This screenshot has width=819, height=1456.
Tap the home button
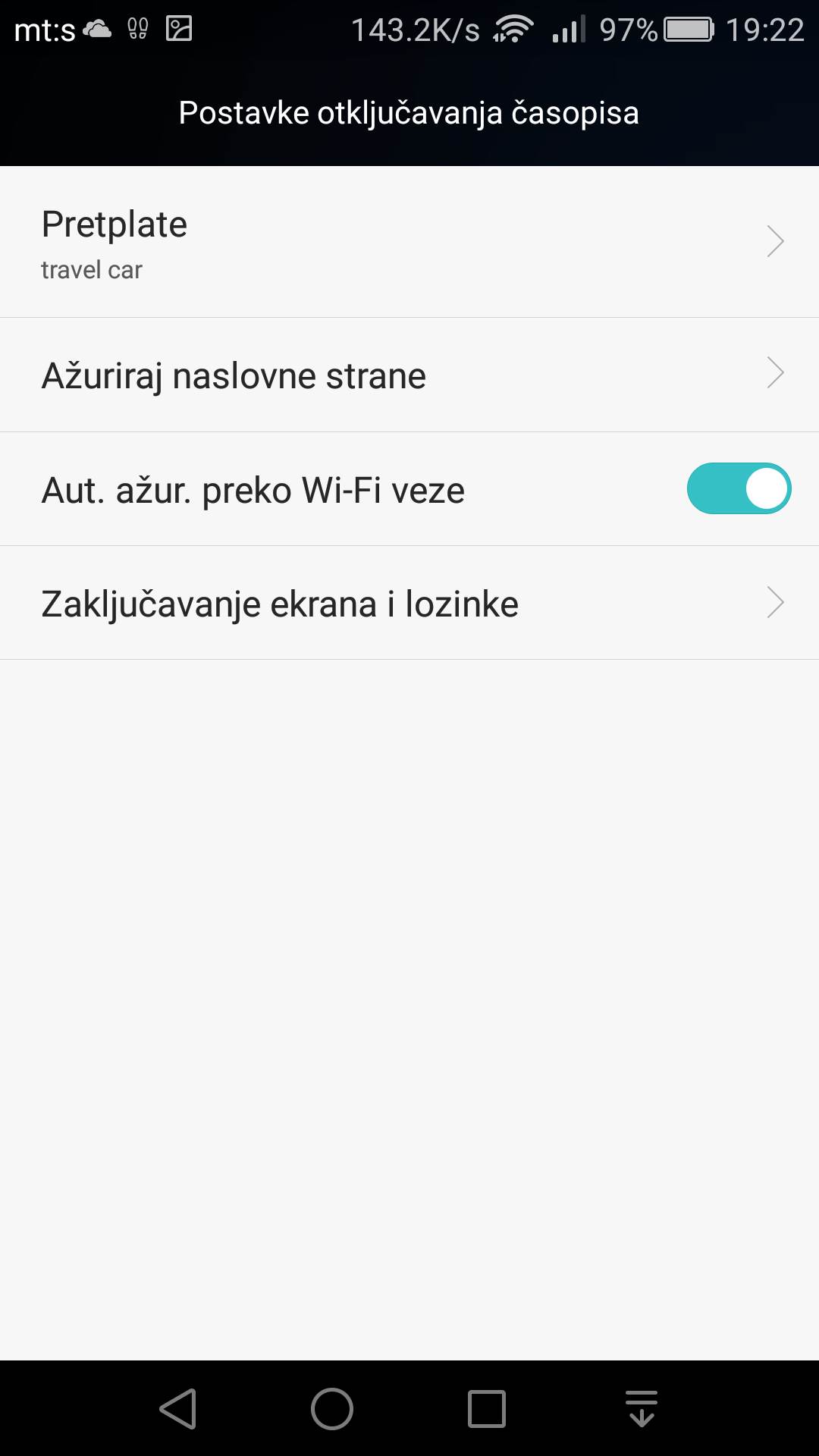[332, 1409]
